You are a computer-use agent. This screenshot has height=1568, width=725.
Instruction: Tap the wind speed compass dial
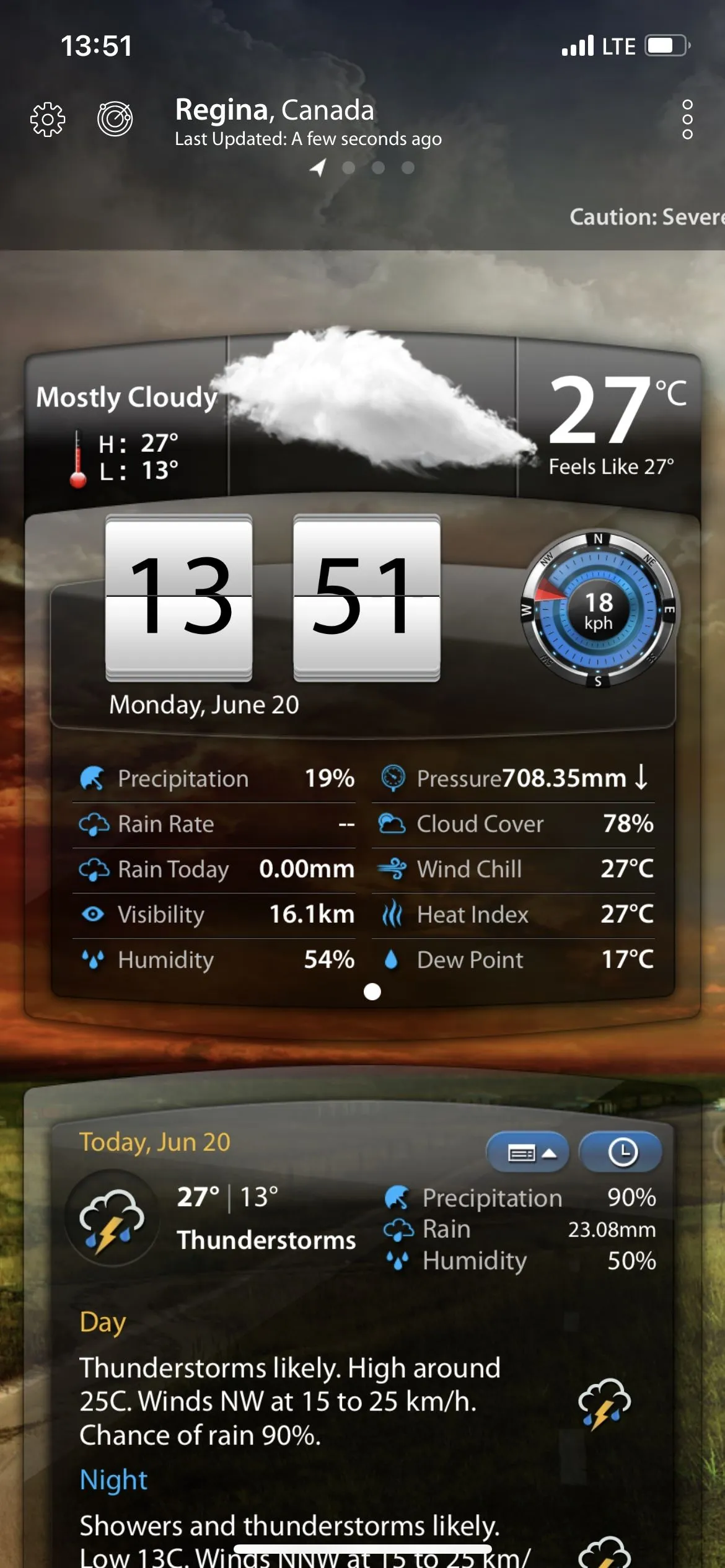[598, 610]
